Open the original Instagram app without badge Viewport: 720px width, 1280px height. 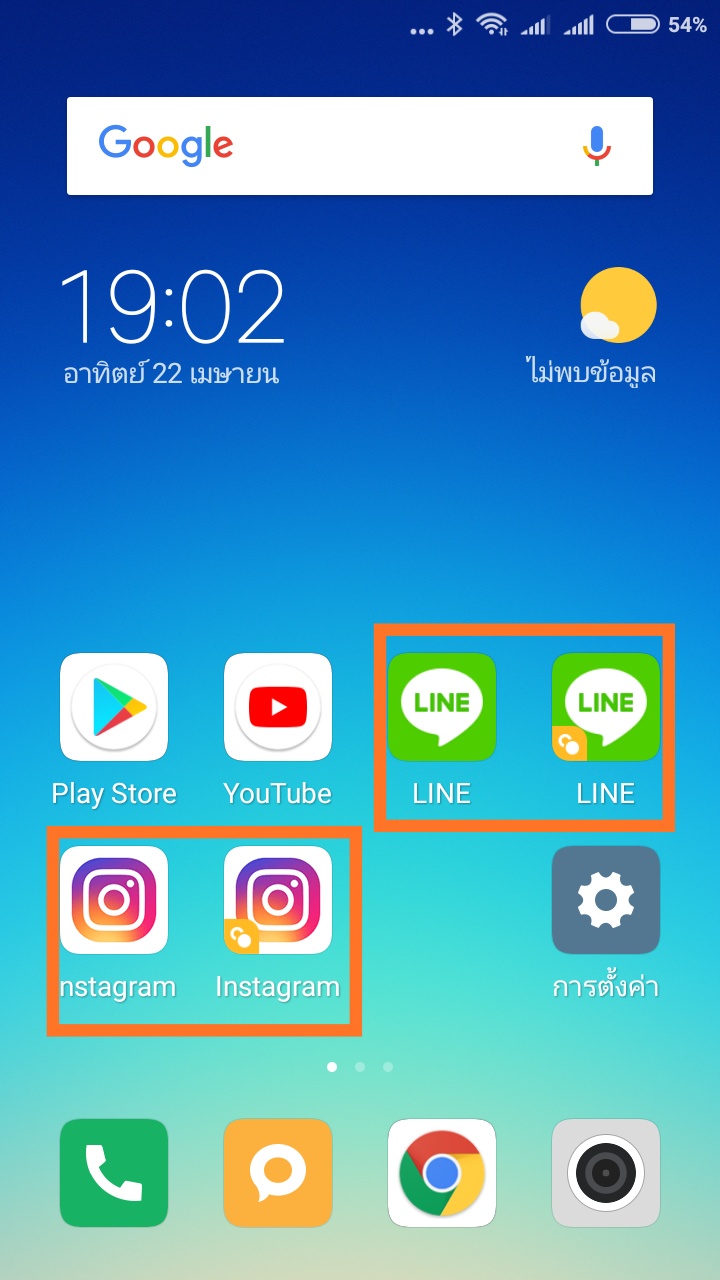click(x=114, y=900)
